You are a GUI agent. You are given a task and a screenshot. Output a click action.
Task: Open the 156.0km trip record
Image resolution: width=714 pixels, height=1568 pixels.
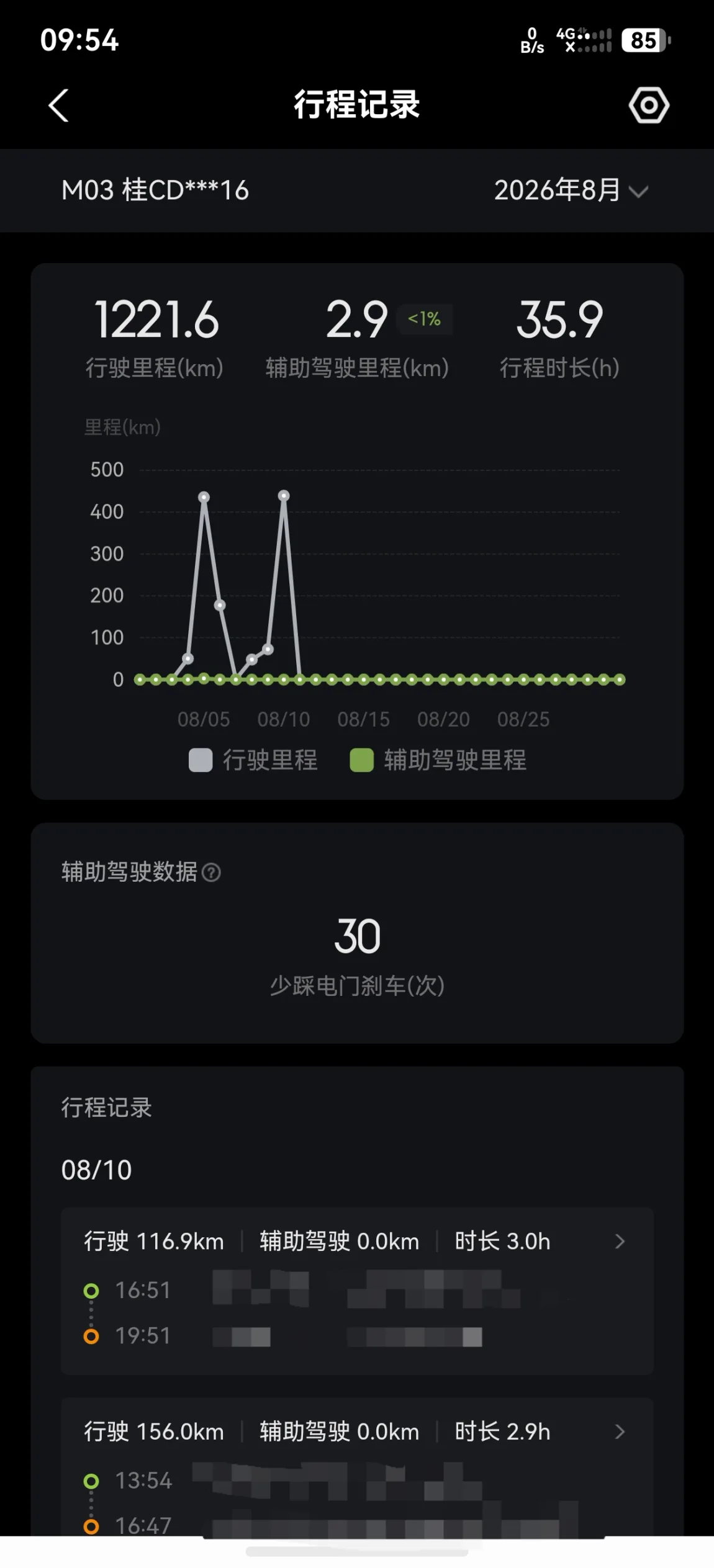pyautogui.click(x=357, y=1468)
